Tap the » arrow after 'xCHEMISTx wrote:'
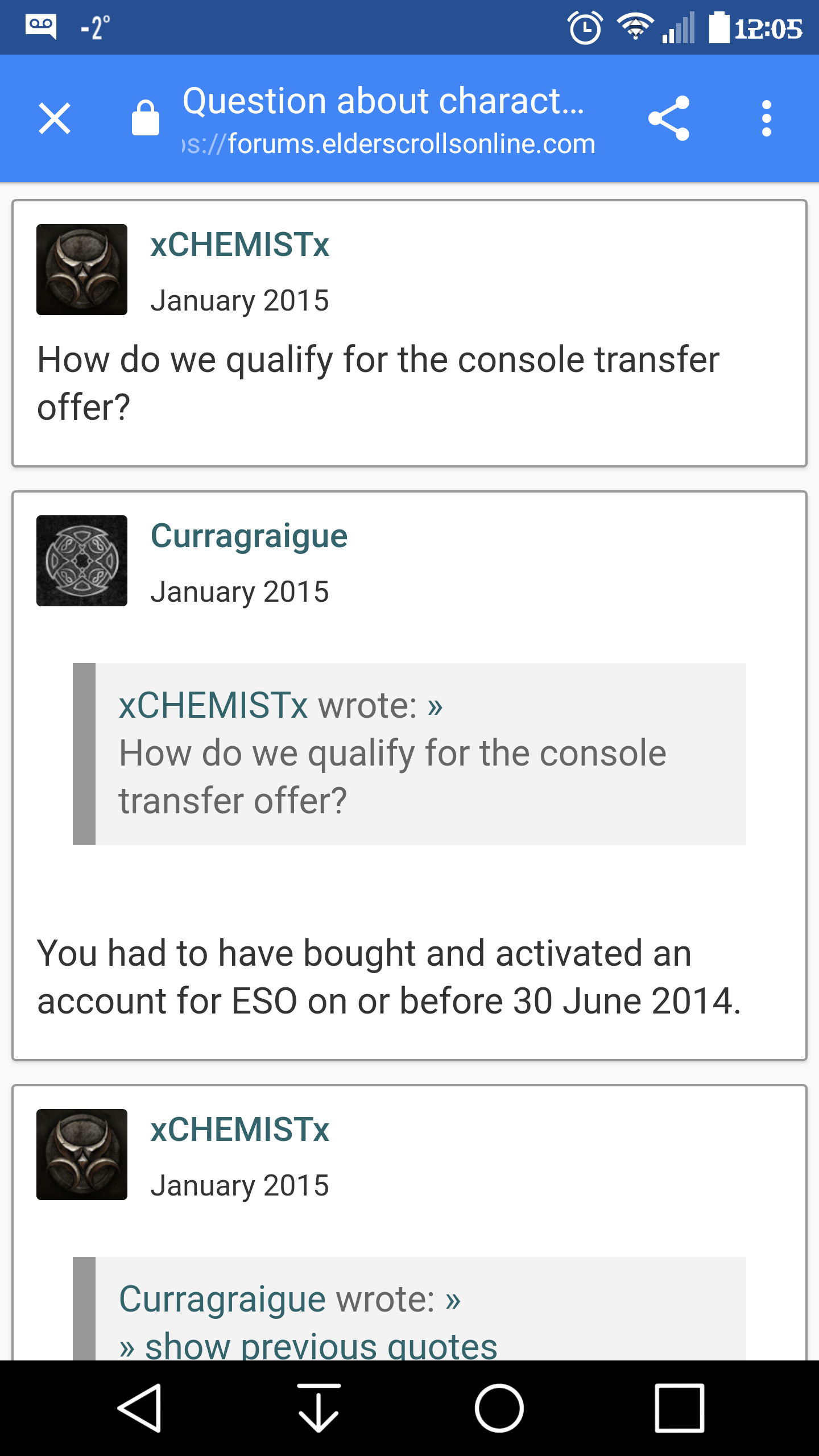The height and width of the screenshot is (1456, 819). [435, 706]
